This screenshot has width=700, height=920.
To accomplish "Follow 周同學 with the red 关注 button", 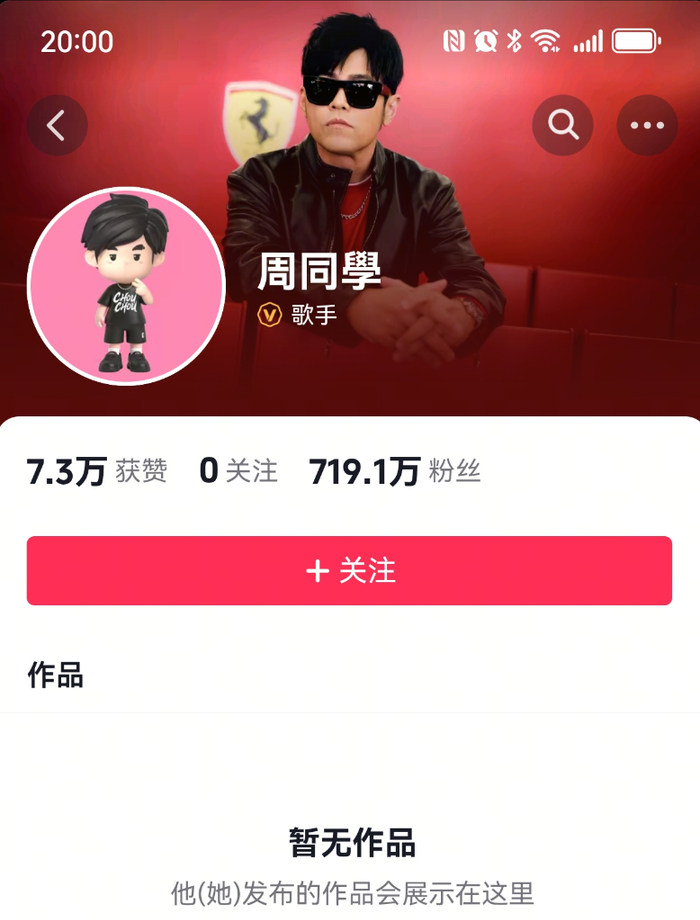I will coord(349,570).
